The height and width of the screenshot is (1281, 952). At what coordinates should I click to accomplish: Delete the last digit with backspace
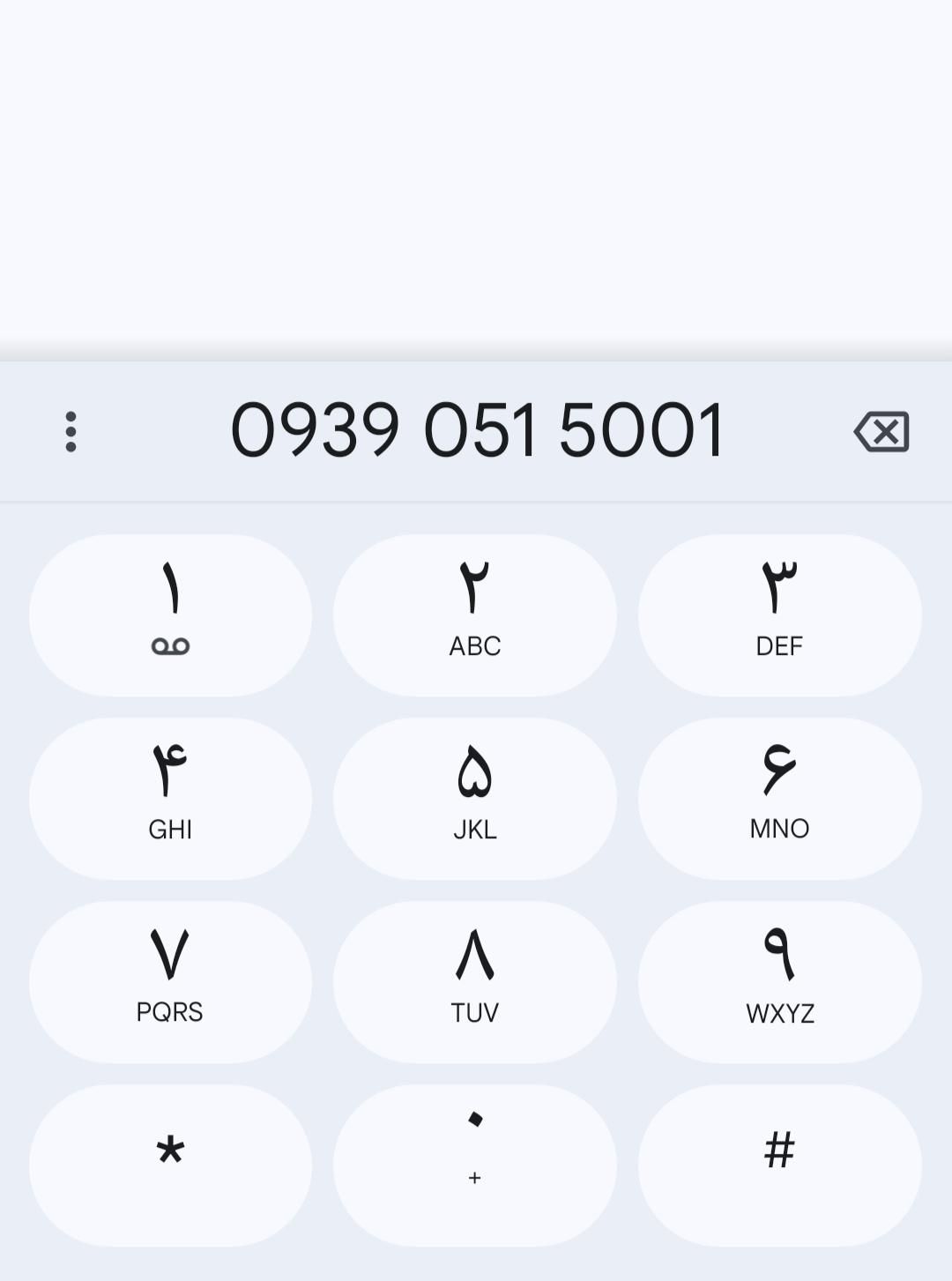click(x=881, y=432)
